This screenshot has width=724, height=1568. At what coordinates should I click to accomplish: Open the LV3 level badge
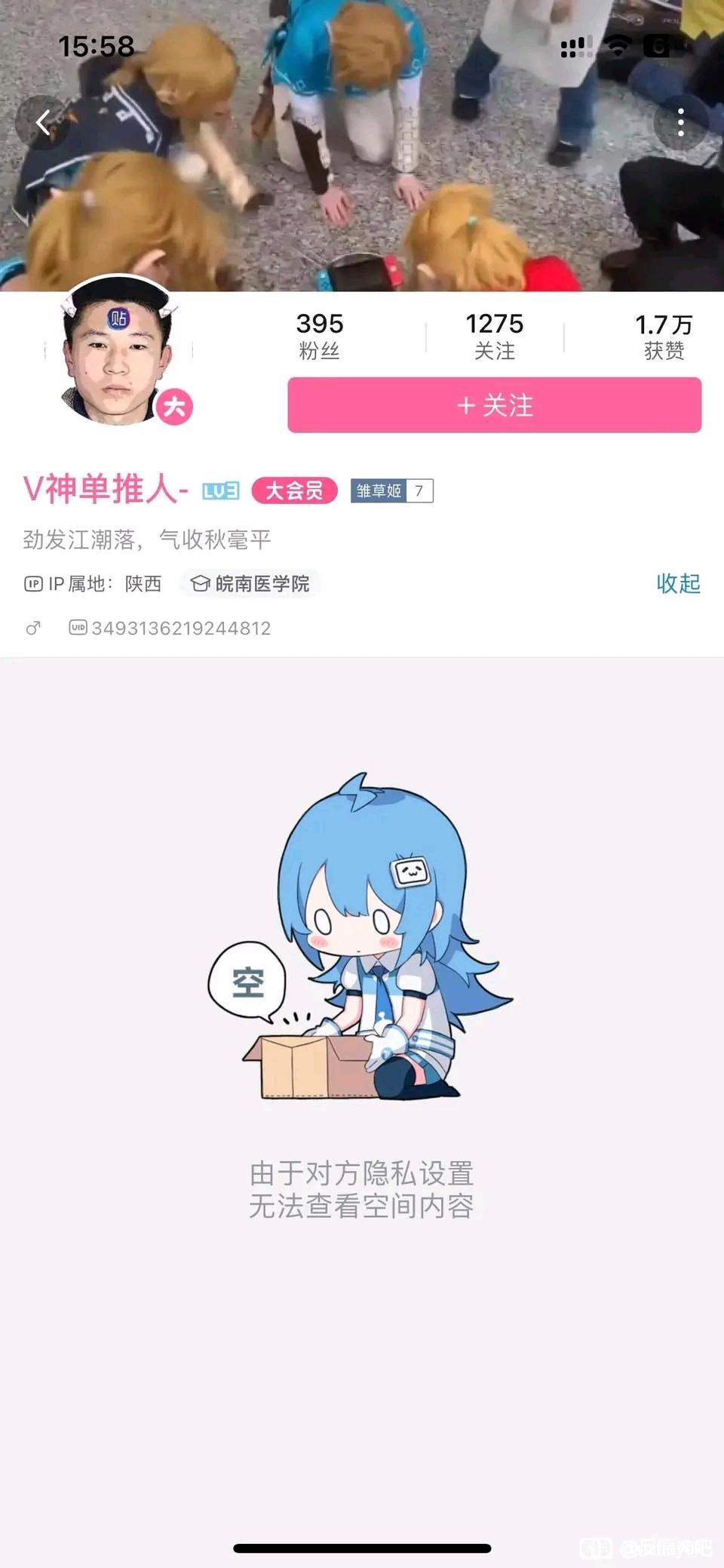coord(220,491)
